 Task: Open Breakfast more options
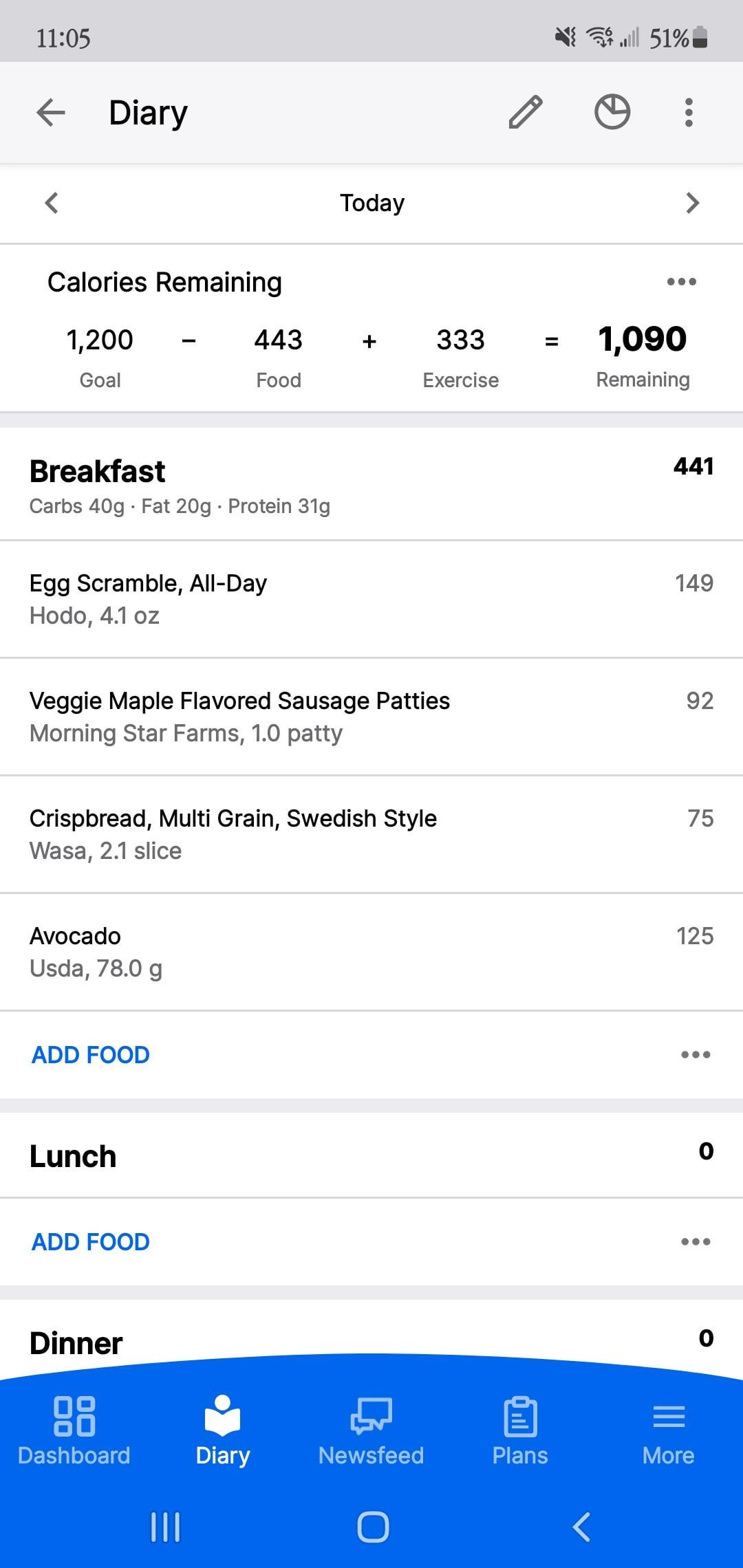696,1055
